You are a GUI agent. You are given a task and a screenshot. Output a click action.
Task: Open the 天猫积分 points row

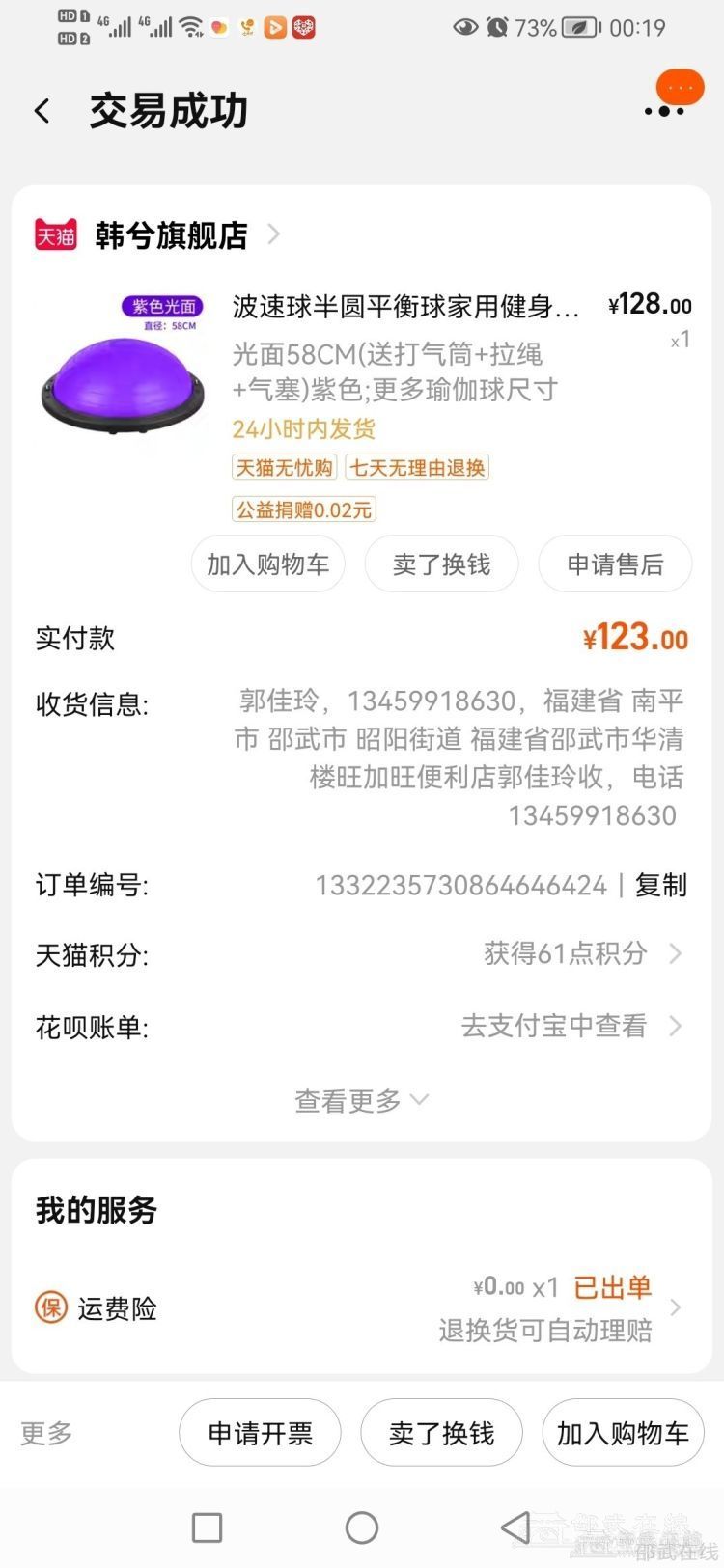point(362,954)
